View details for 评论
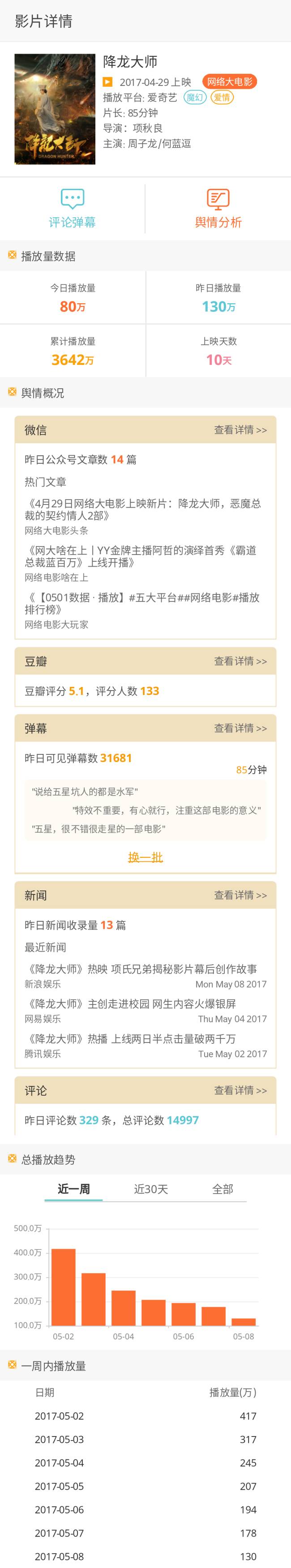 pos(240,1090)
